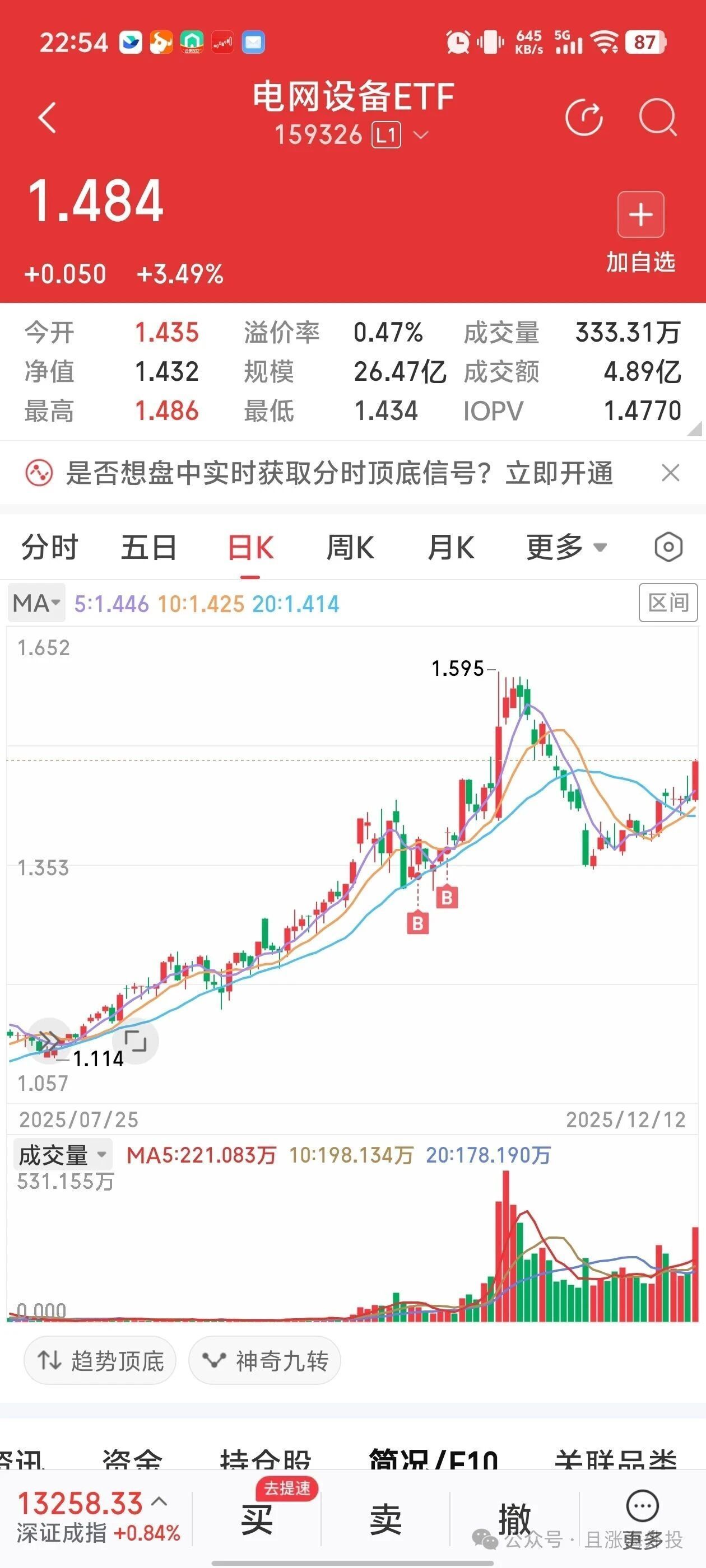Enable the 神奇九转 indicator chip

click(265, 1360)
